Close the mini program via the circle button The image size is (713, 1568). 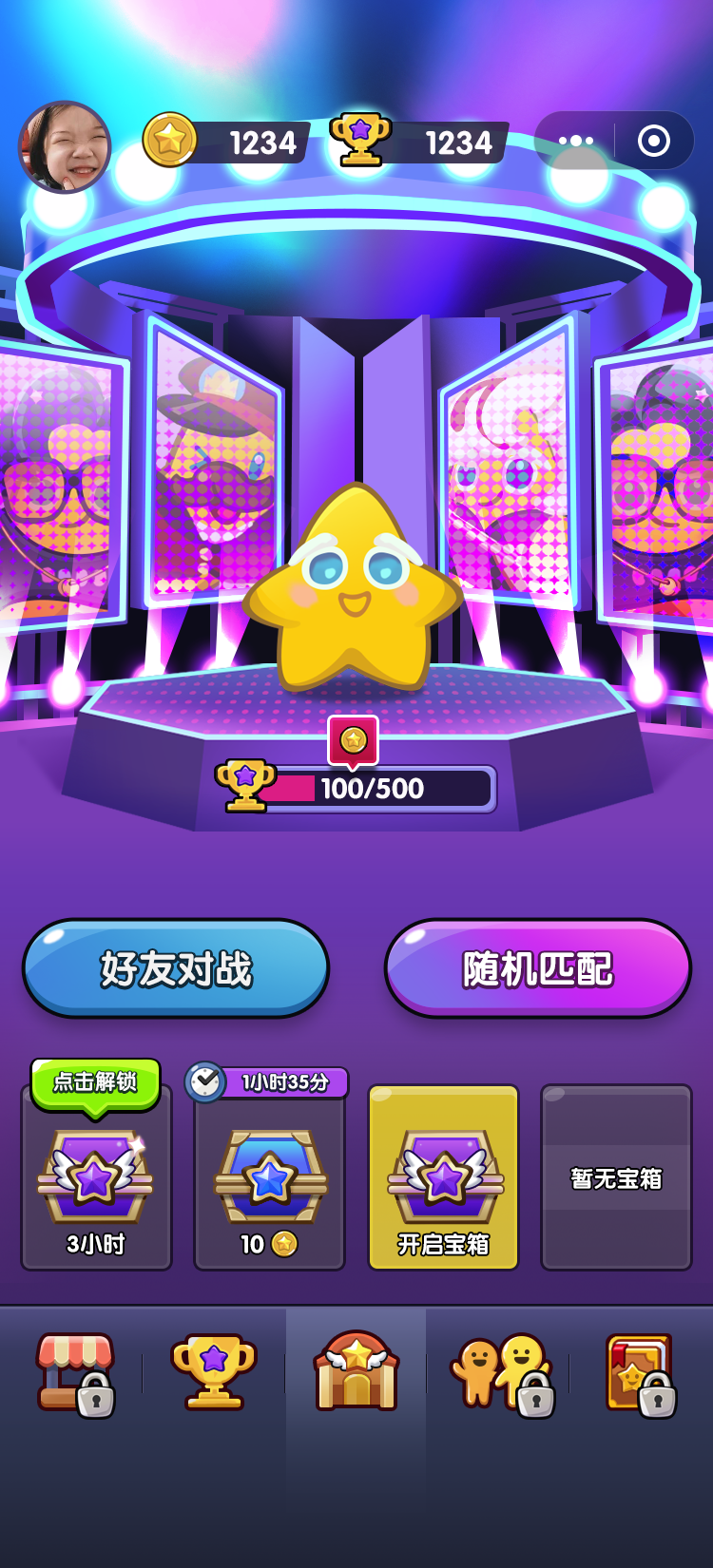(x=654, y=141)
